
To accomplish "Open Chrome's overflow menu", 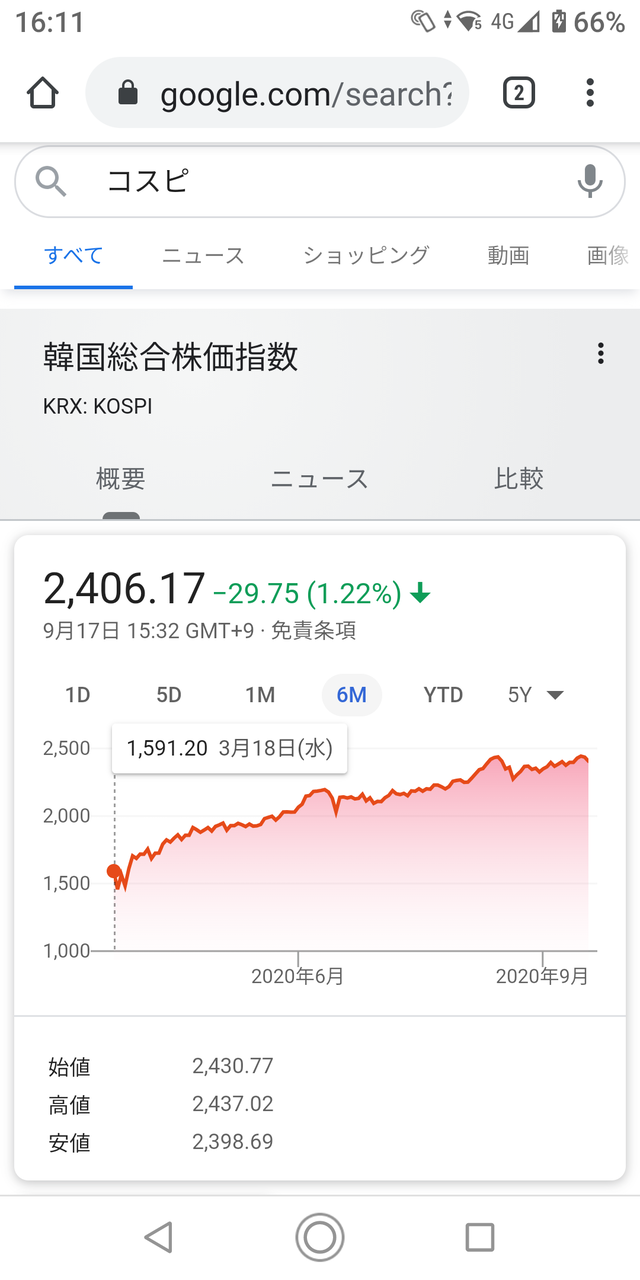I will [x=590, y=94].
